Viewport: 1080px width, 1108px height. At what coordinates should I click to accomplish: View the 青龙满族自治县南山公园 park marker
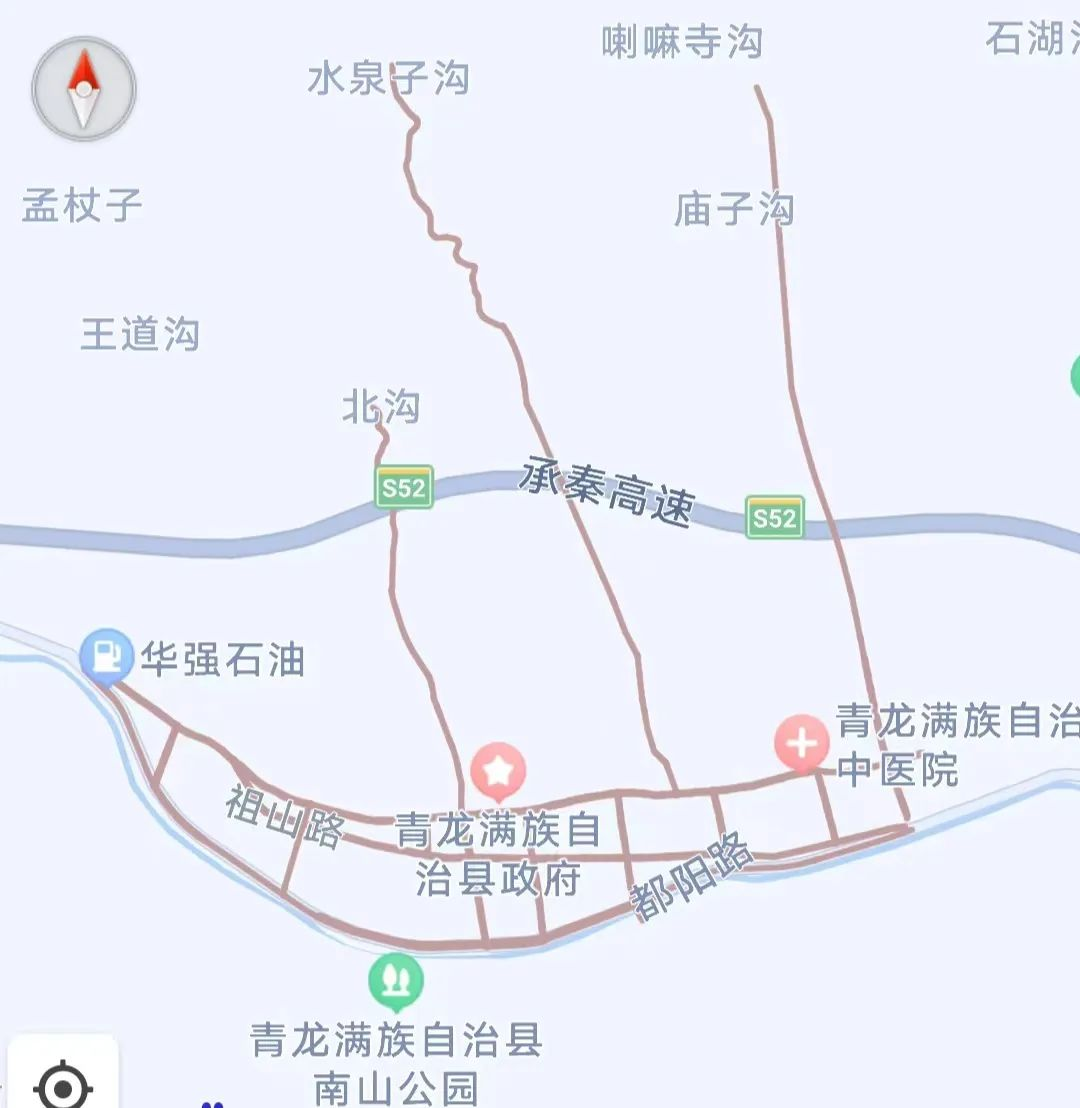[x=396, y=981]
